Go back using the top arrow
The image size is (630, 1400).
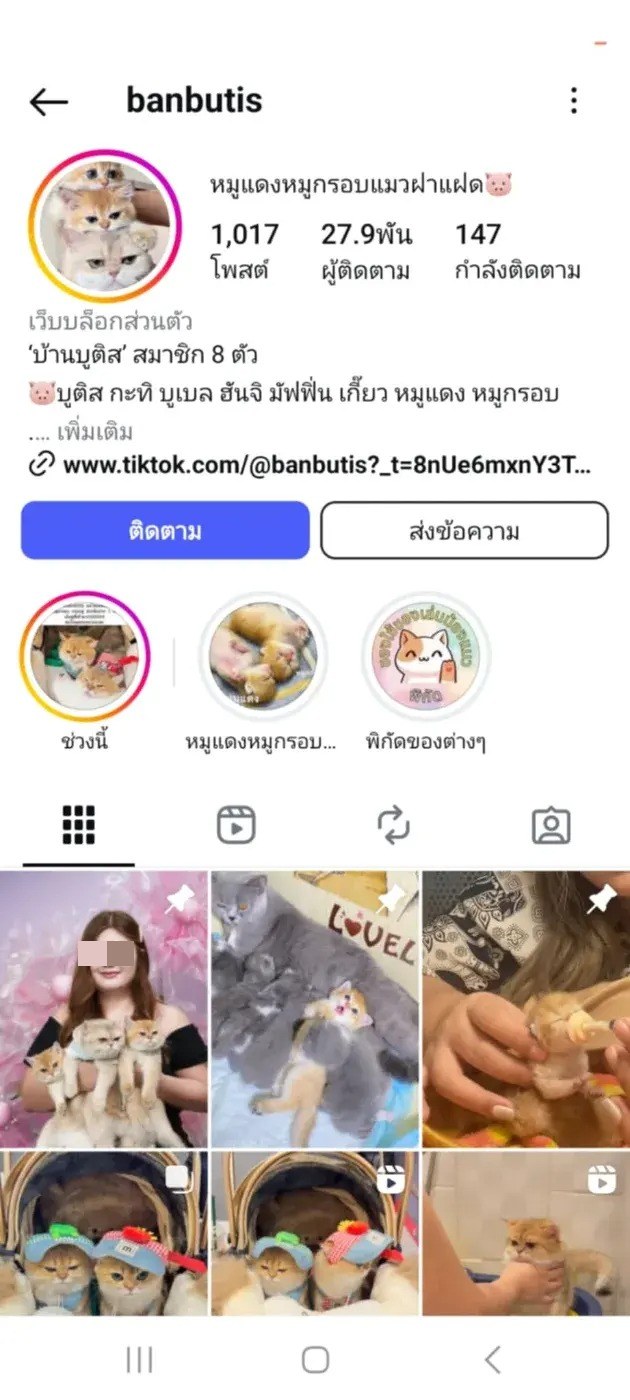click(x=48, y=101)
